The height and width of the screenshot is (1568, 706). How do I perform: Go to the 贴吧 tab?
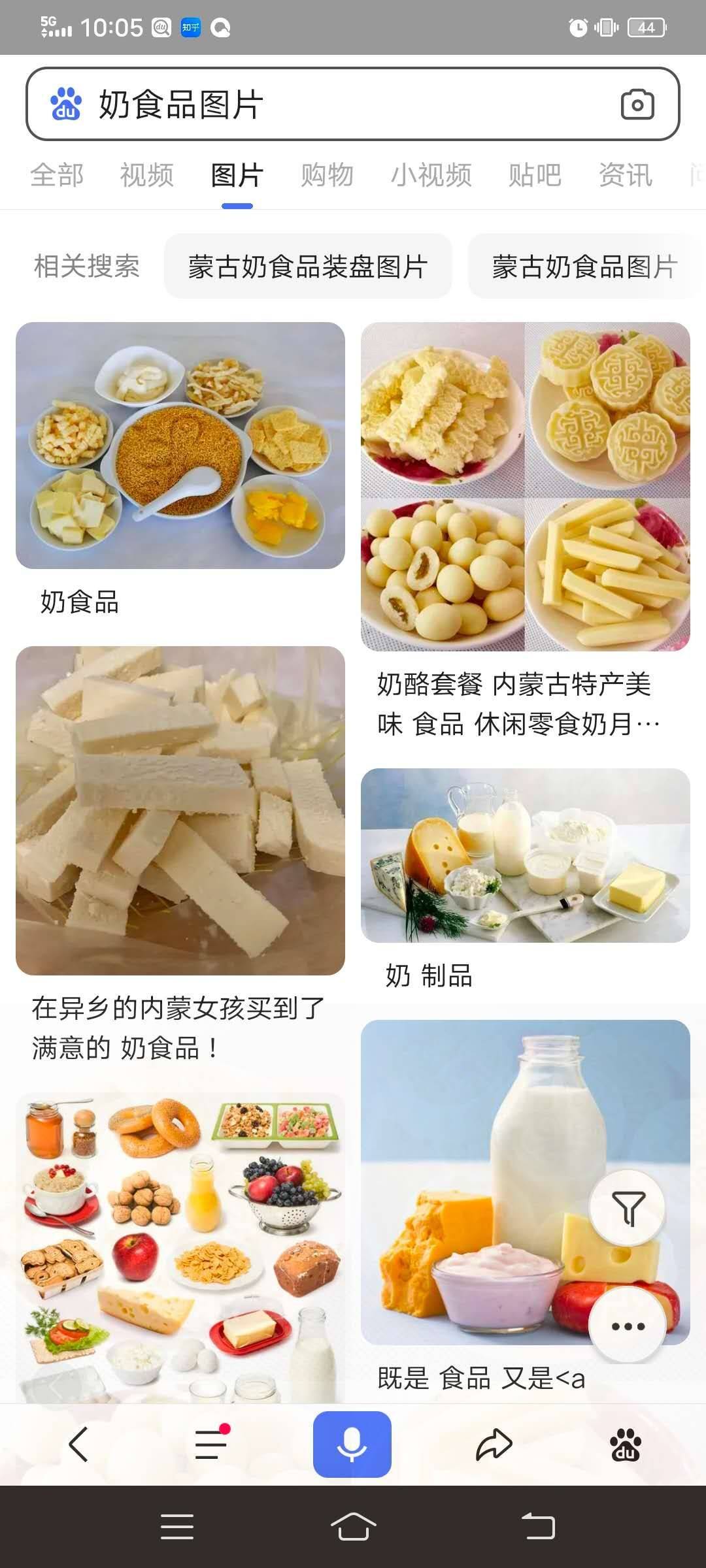click(535, 175)
